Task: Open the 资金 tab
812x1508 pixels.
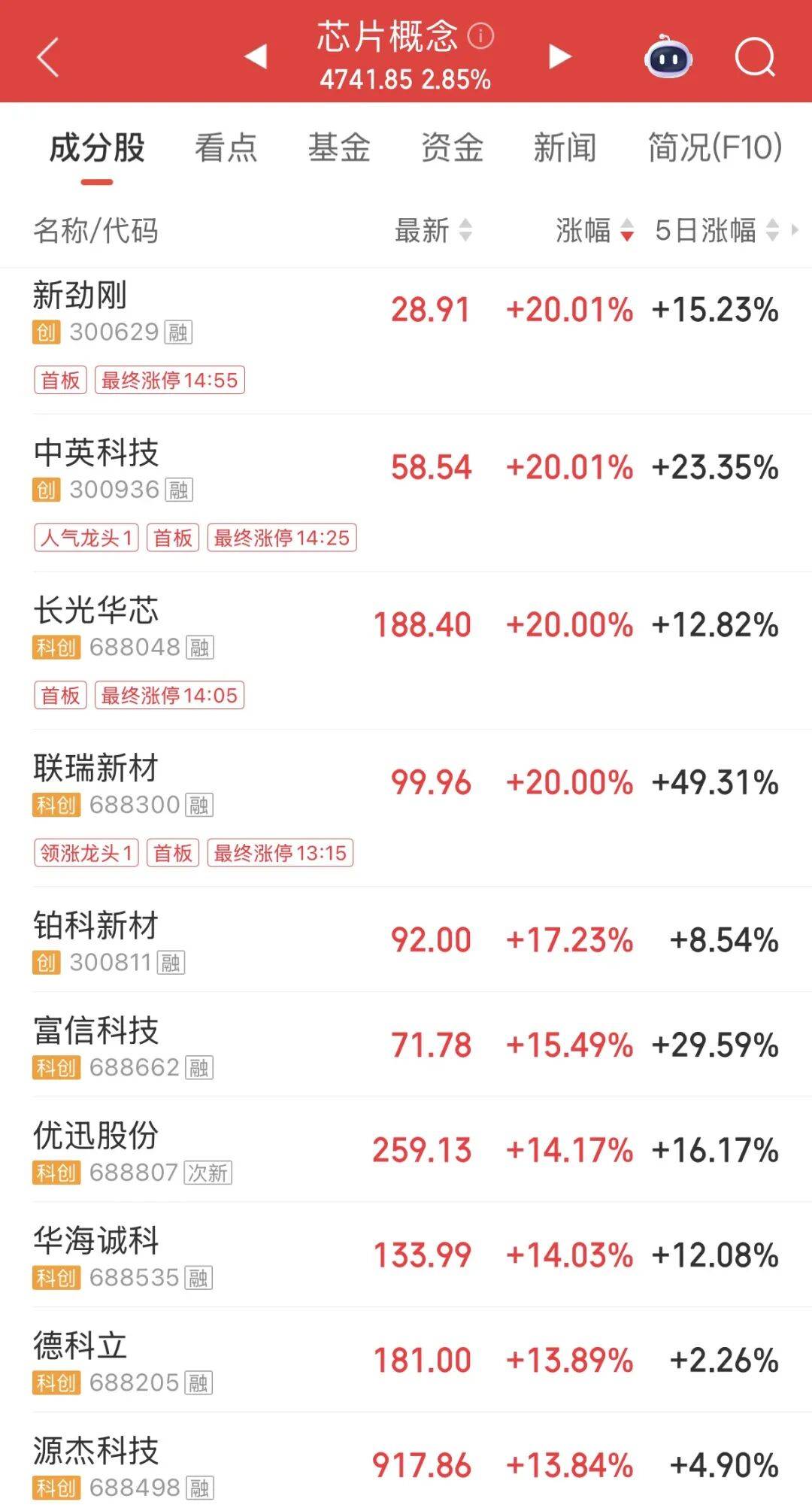Action: (x=452, y=147)
